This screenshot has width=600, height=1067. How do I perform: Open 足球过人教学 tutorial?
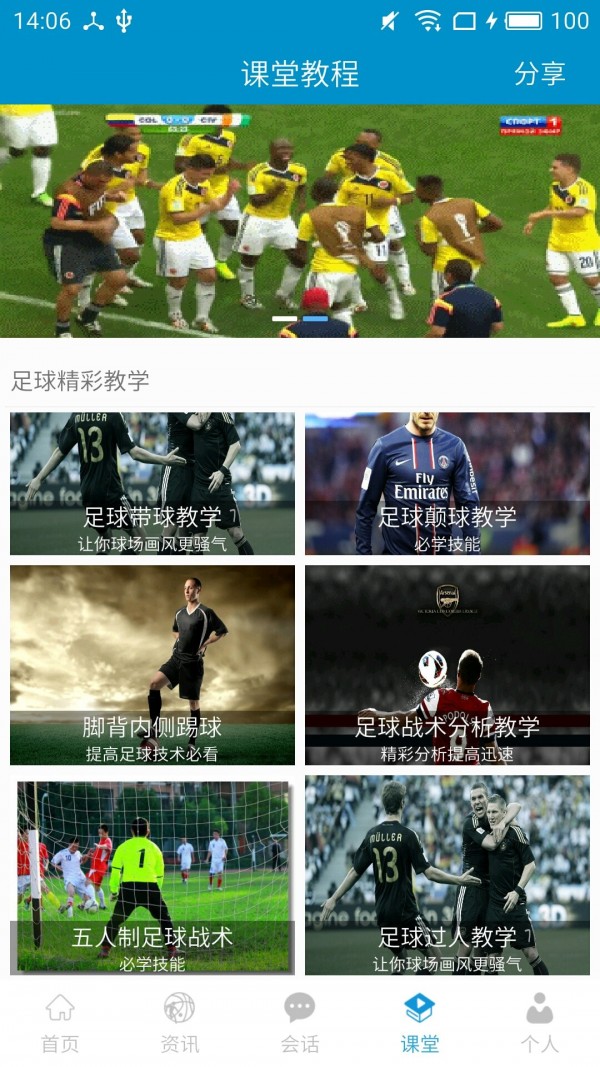coord(447,875)
